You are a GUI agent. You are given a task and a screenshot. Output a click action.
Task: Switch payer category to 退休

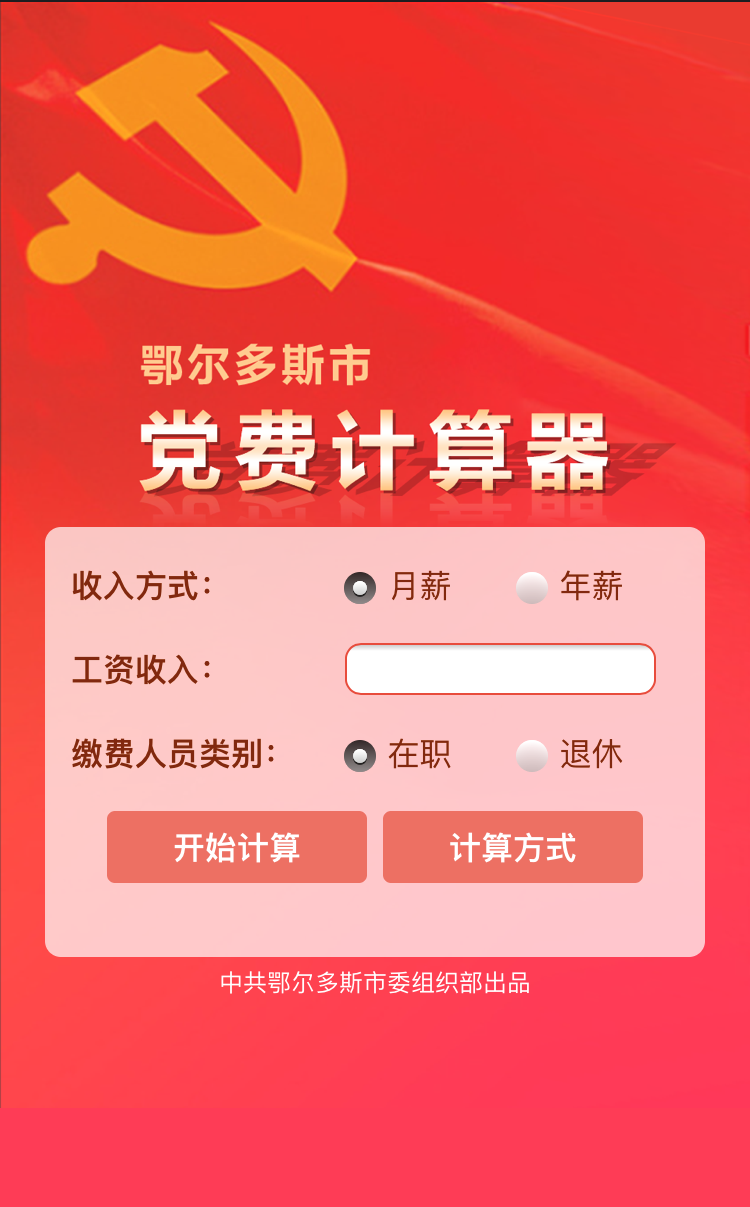pos(532,755)
